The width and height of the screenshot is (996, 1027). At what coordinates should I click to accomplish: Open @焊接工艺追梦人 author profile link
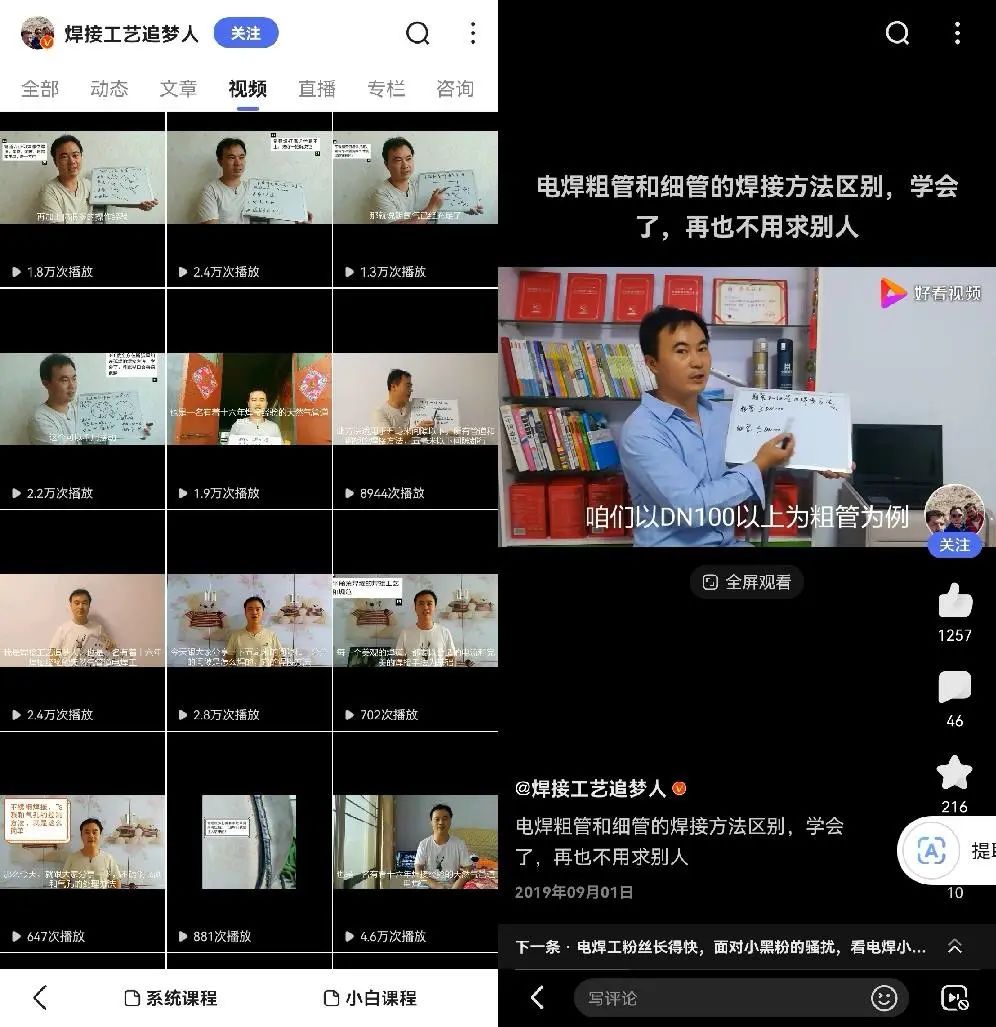click(x=591, y=788)
